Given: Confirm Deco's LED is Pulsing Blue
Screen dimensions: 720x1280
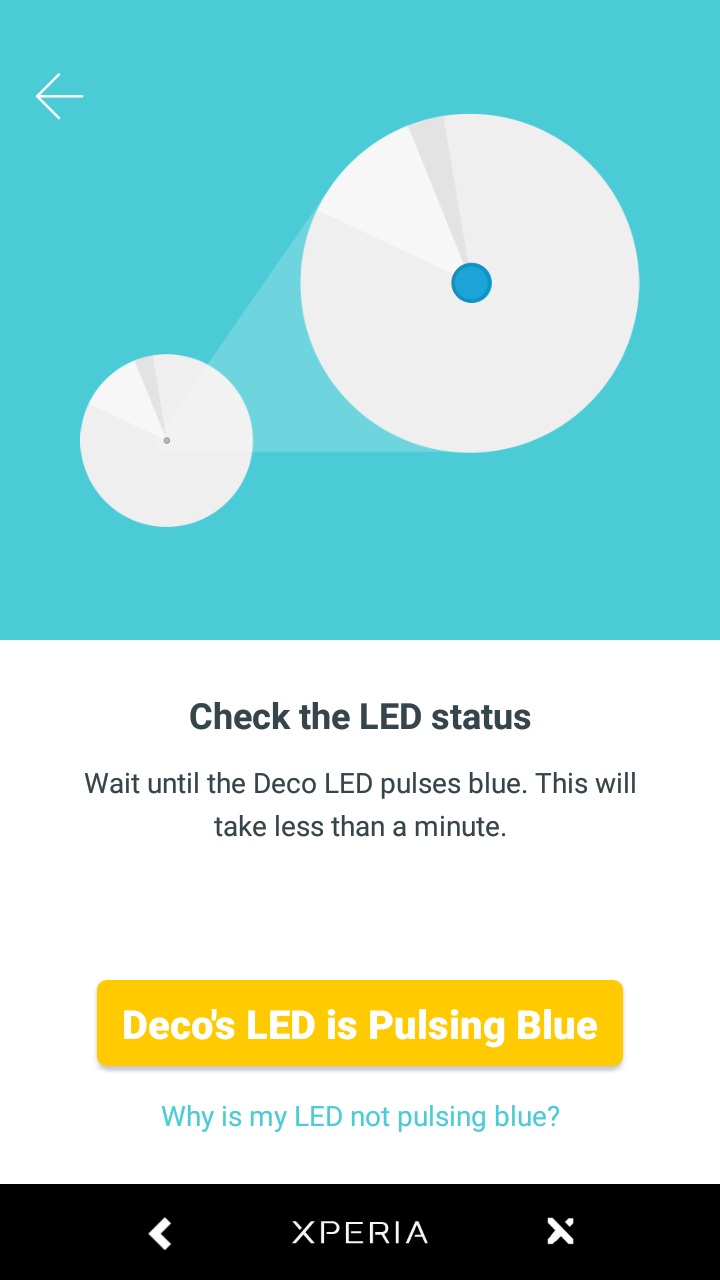Looking at the screenshot, I should coord(360,1023).
